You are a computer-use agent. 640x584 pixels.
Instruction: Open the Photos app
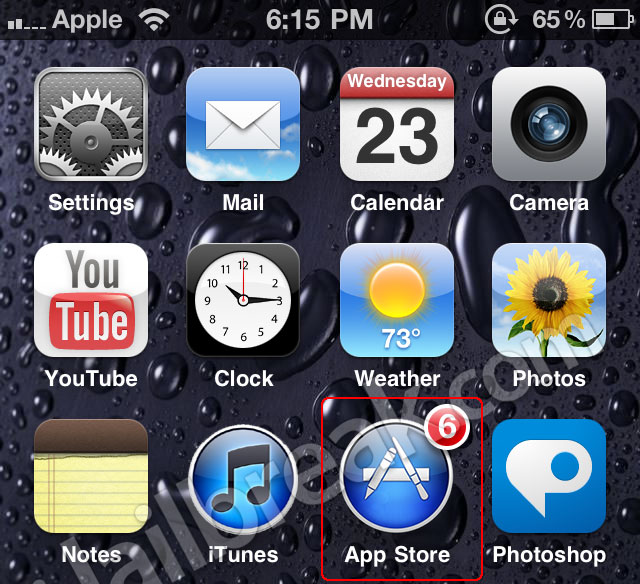tap(549, 300)
